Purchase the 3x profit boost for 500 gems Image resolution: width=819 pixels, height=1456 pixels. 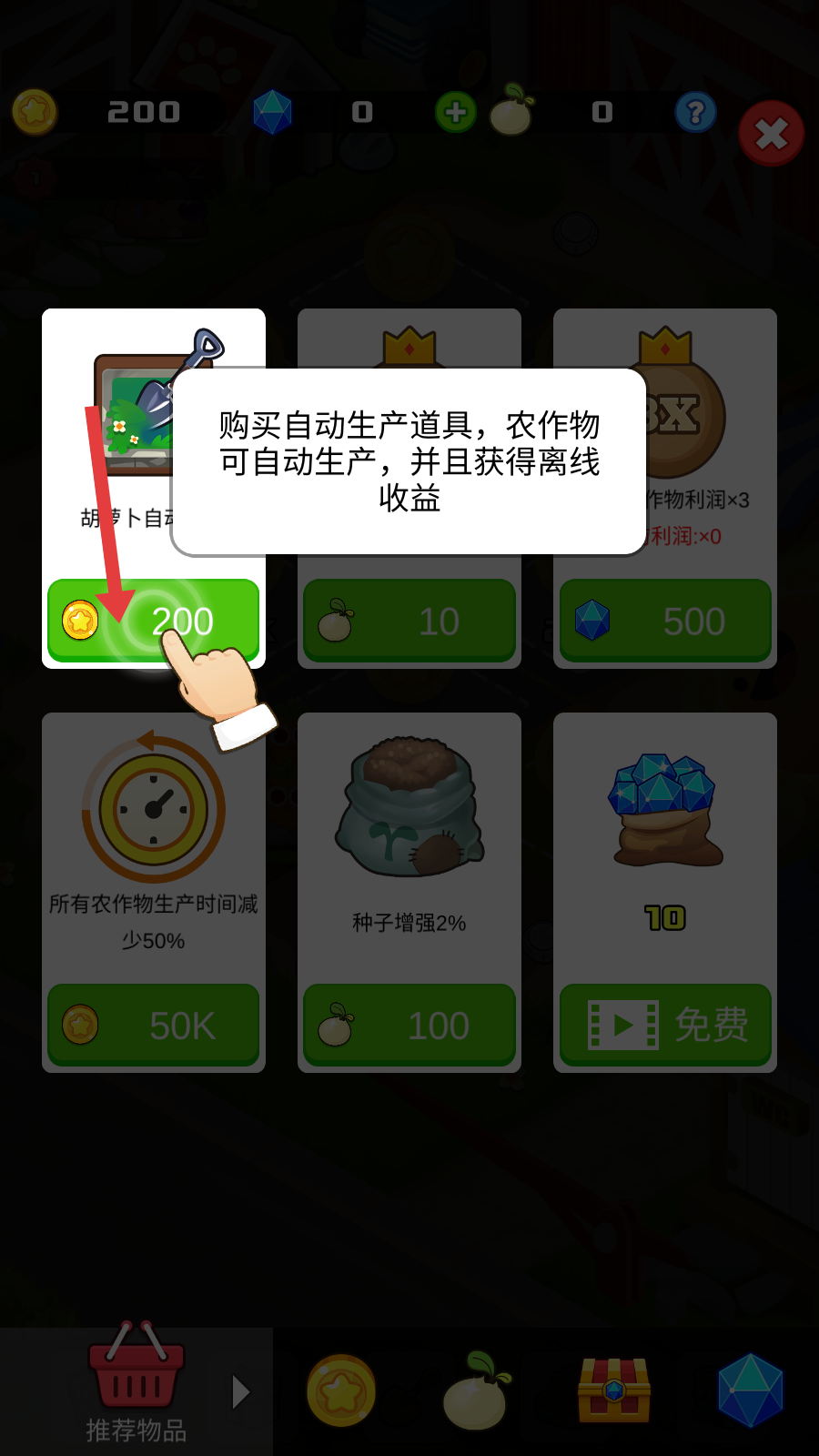[x=665, y=621]
